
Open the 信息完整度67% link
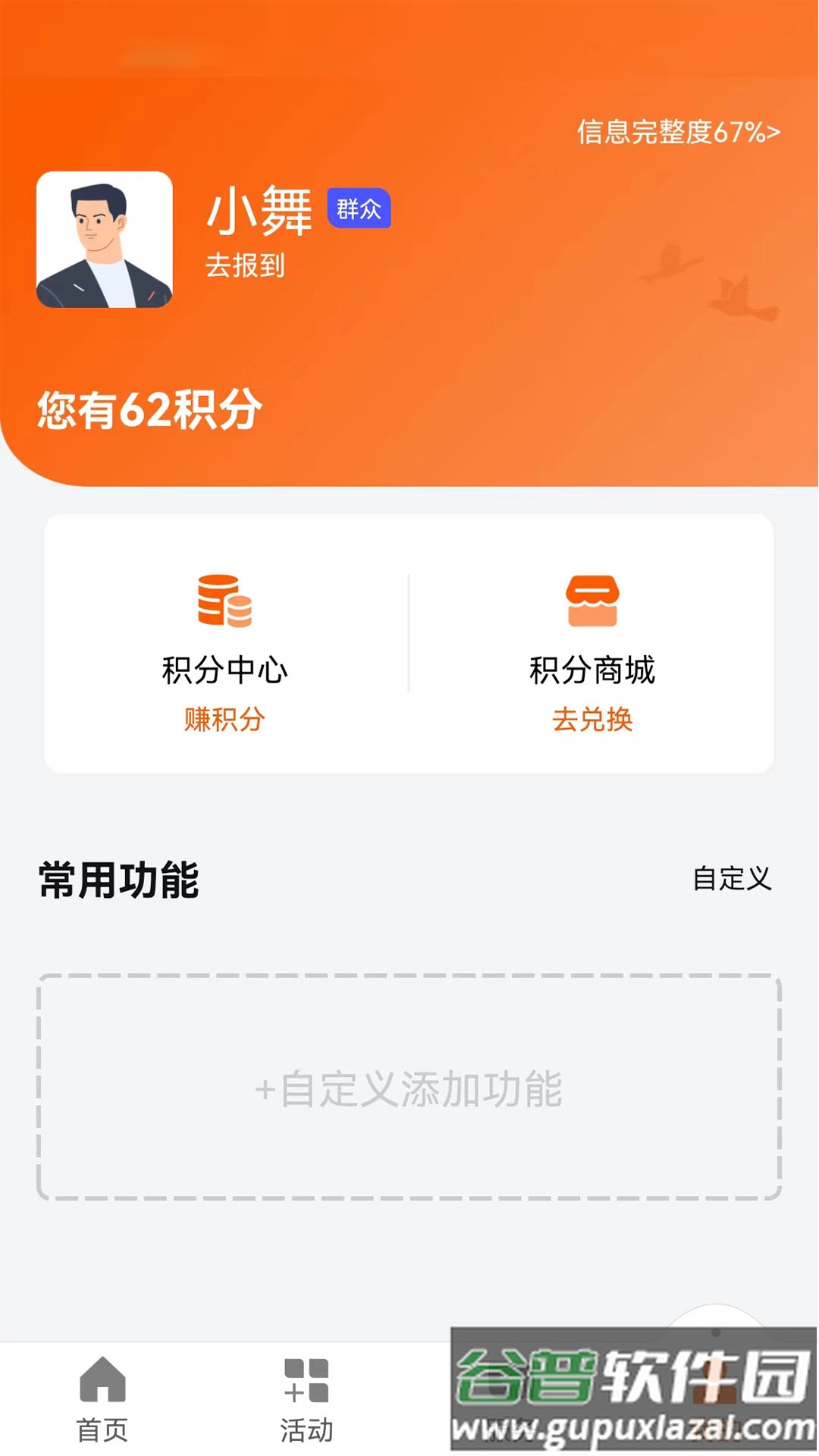coord(678,133)
